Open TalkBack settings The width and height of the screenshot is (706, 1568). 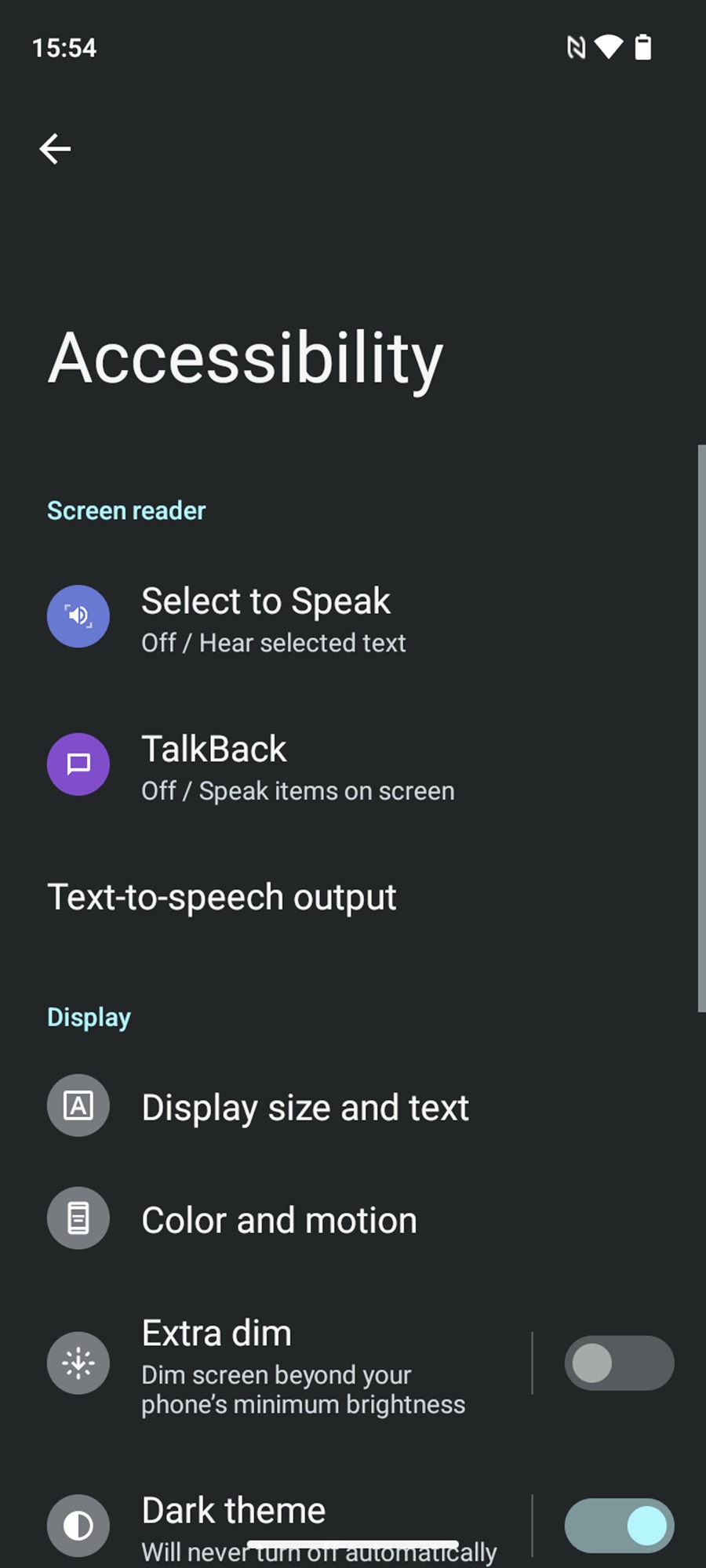353,765
